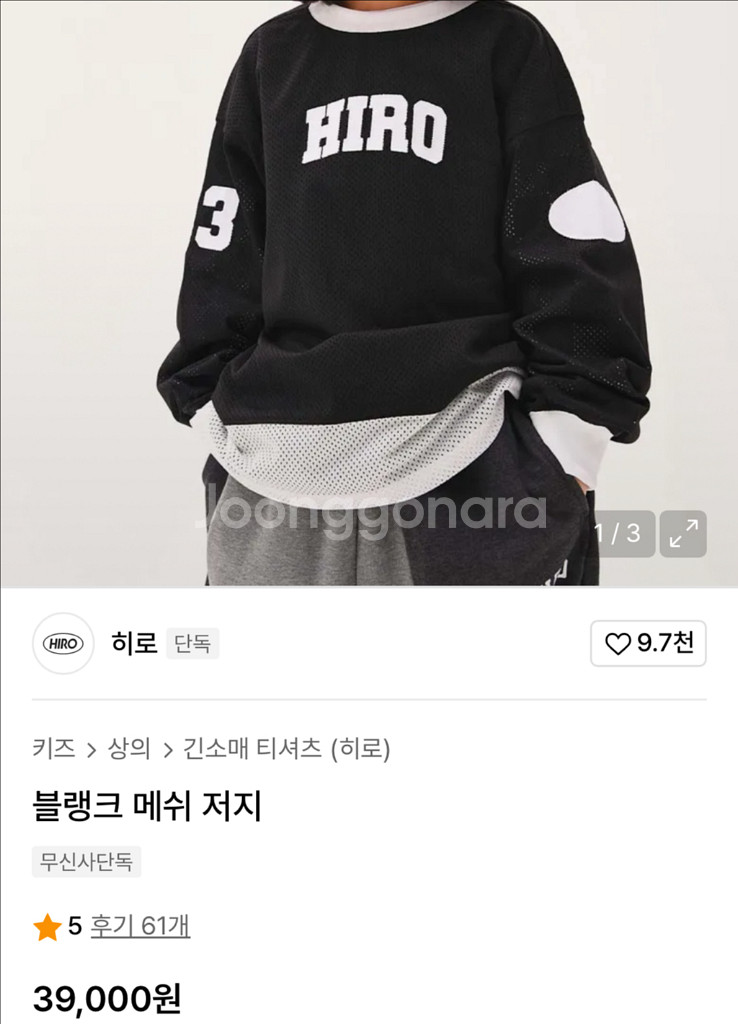View the 후기 61개 reviews
This screenshot has width=738, height=1024.
click(x=140, y=926)
